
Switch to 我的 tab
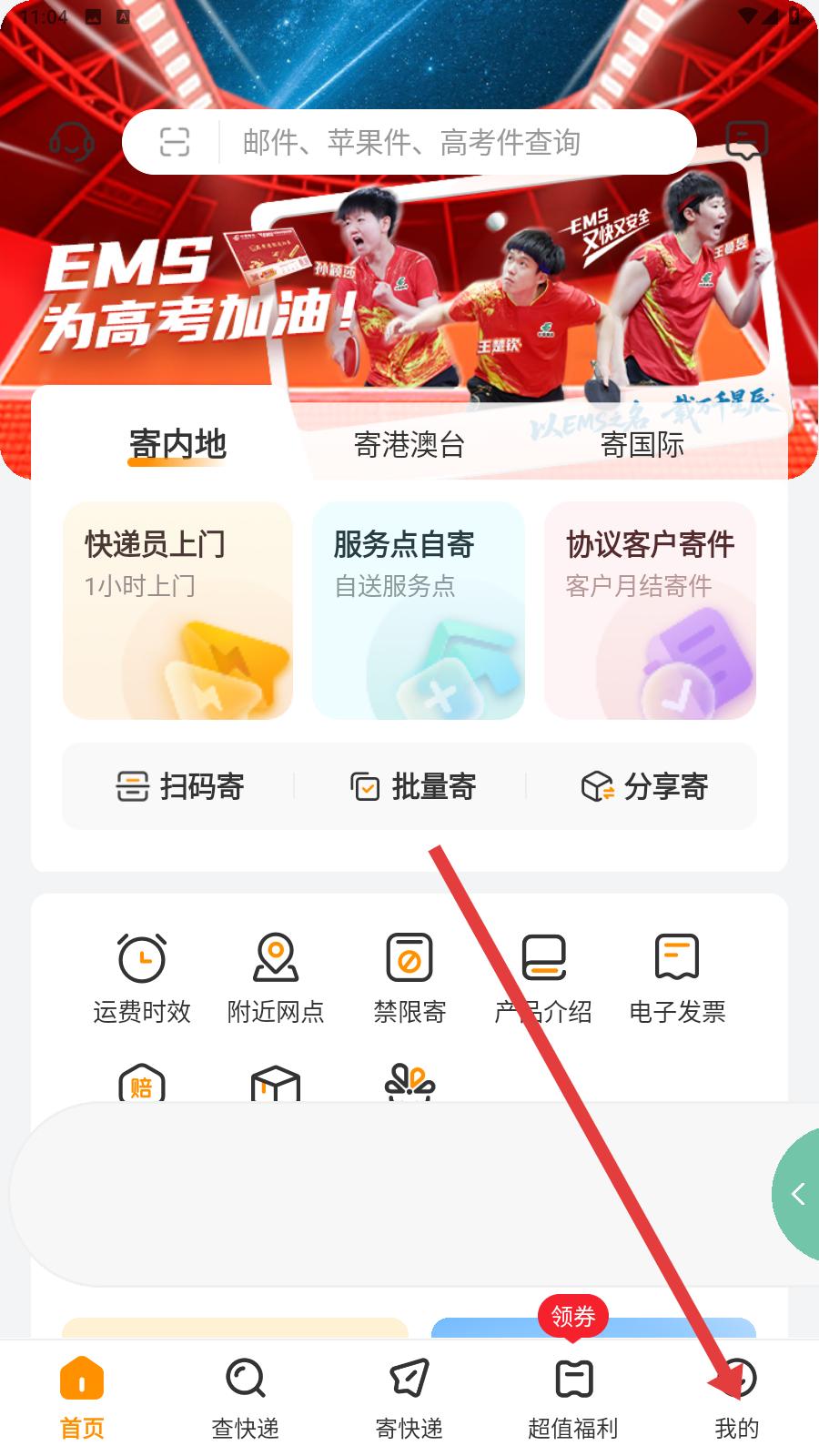coord(737,1399)
